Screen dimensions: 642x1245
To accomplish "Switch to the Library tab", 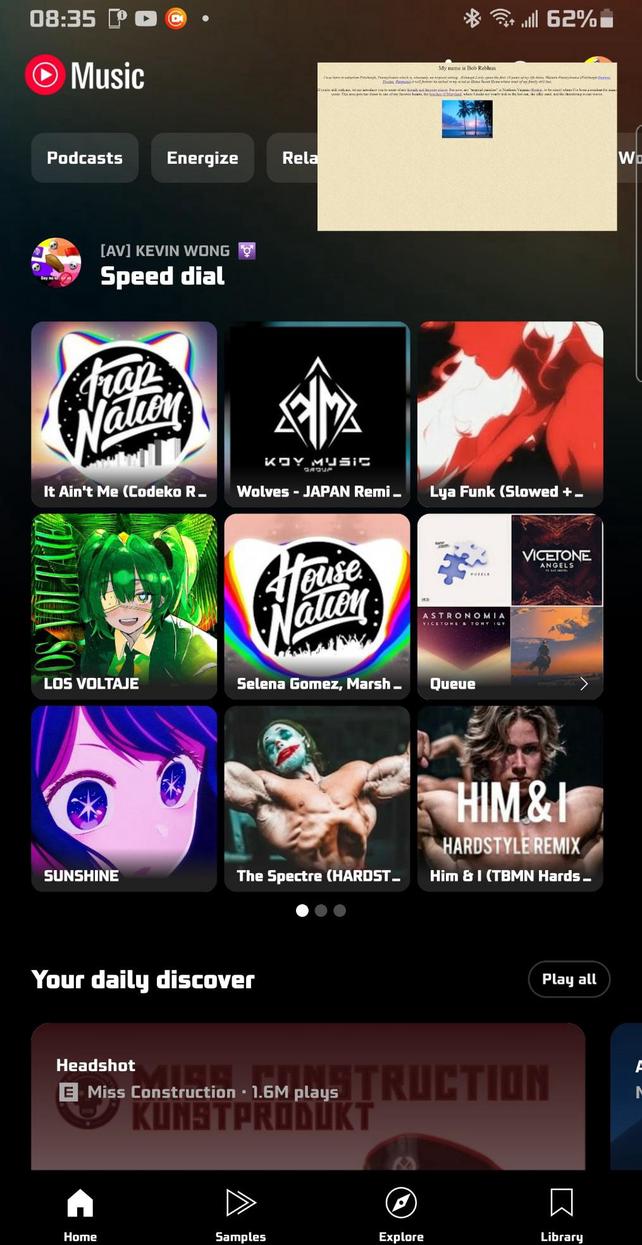I will tap(562, 1214).
